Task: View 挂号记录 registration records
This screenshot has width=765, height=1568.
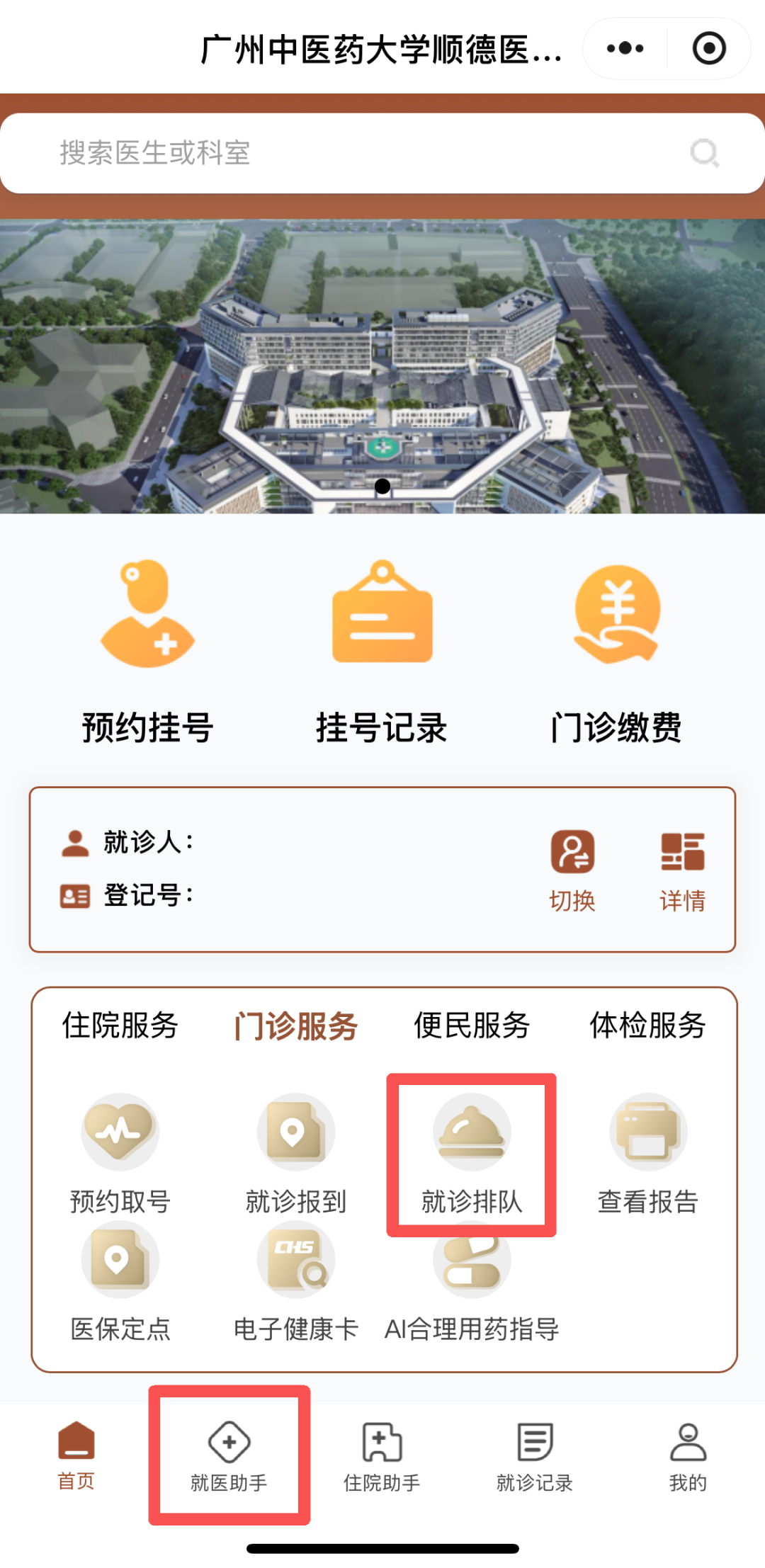Action: pyautogui.click(x=382, y=652)
